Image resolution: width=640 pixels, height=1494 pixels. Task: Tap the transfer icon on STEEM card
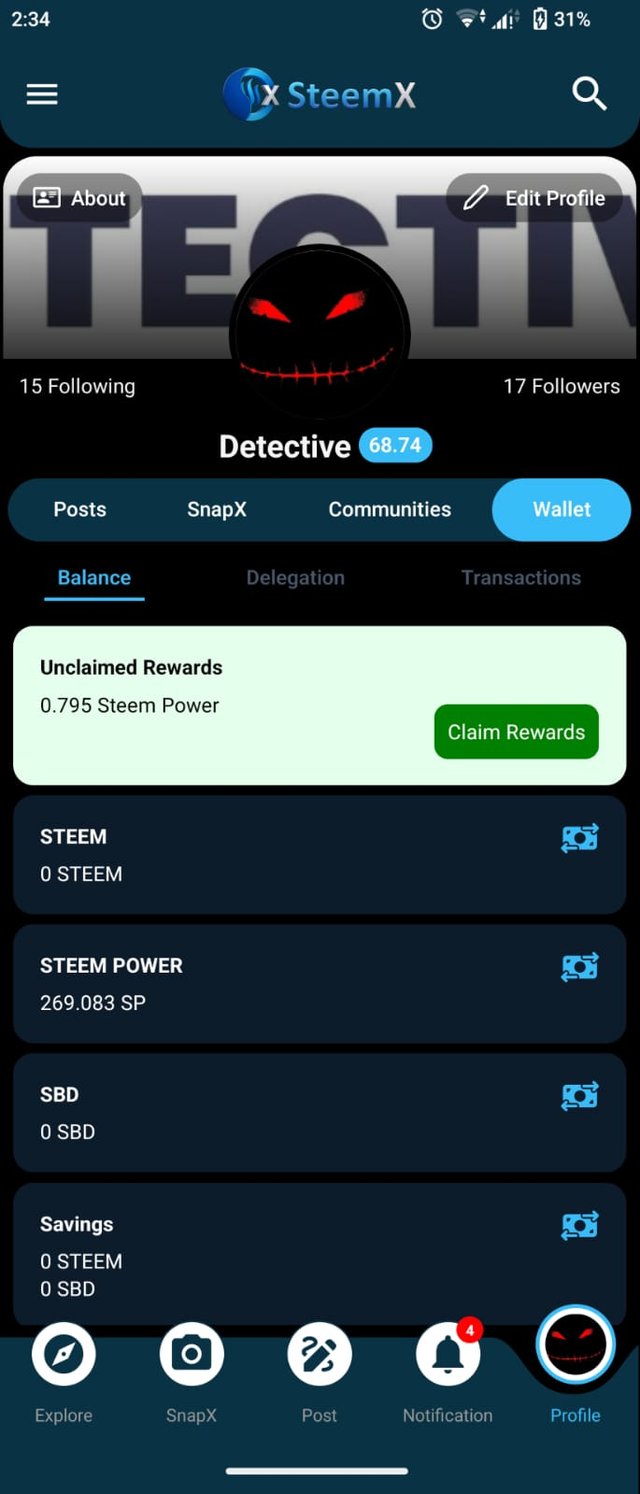(580, 838)
